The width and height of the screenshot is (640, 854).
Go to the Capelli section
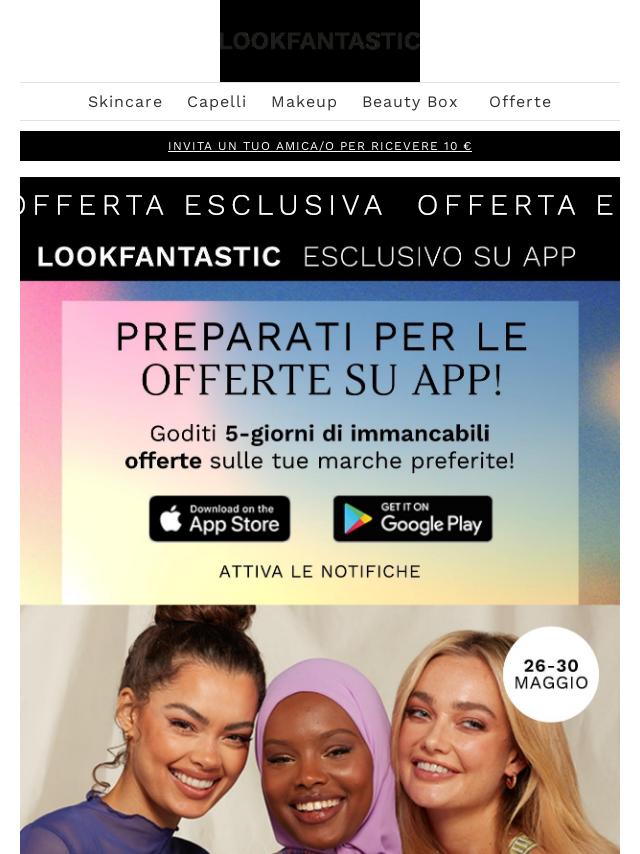[x=217, y=102]
